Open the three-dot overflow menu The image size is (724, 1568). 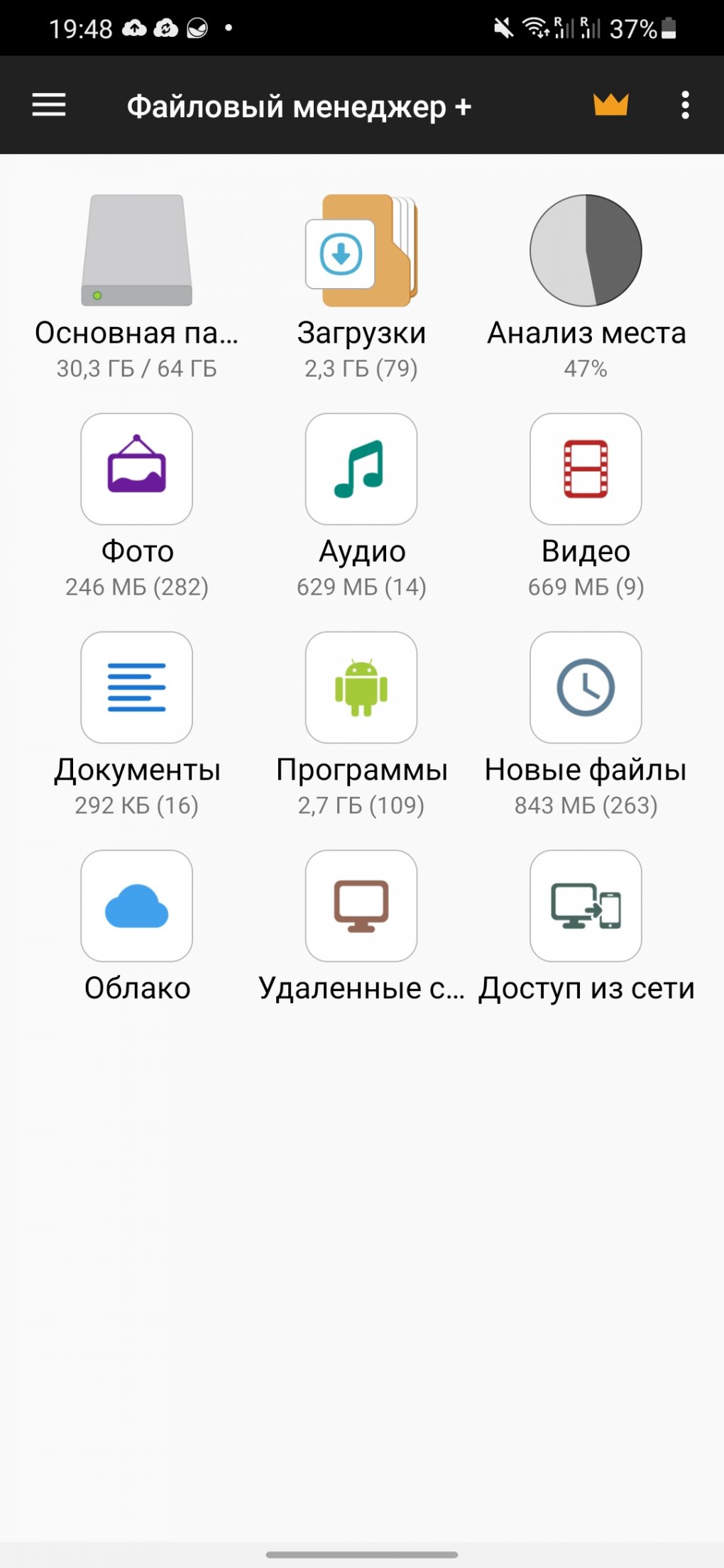point(684,105)
